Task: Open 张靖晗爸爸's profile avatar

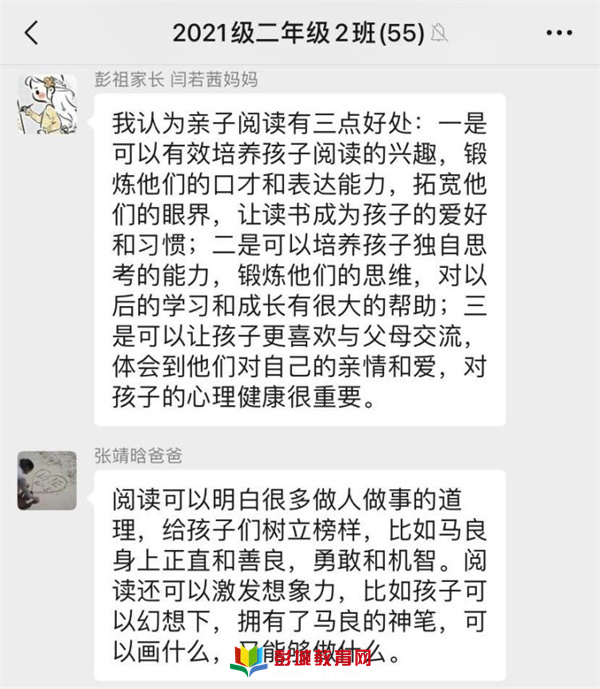Action: [x=46, y=479]
